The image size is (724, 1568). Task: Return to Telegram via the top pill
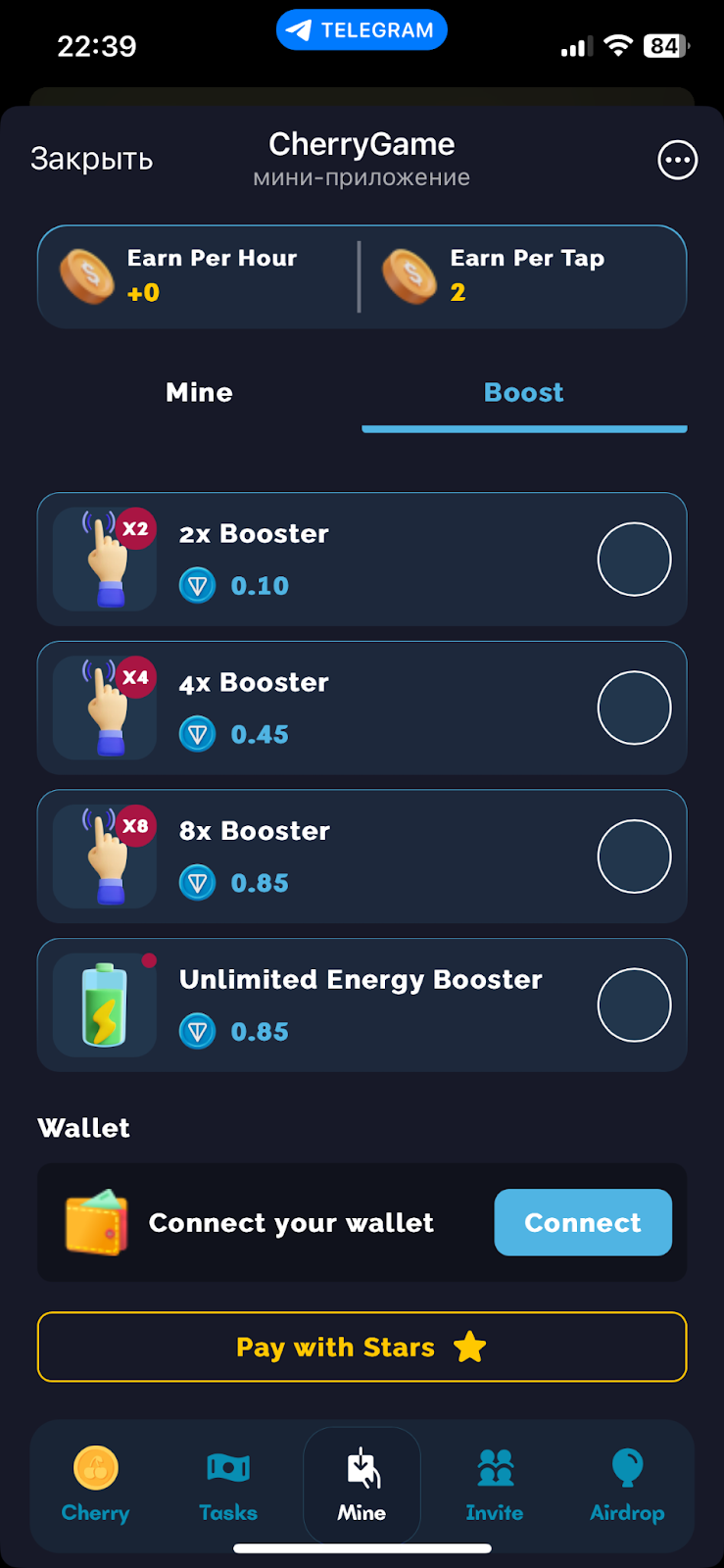tap(362, 30)
